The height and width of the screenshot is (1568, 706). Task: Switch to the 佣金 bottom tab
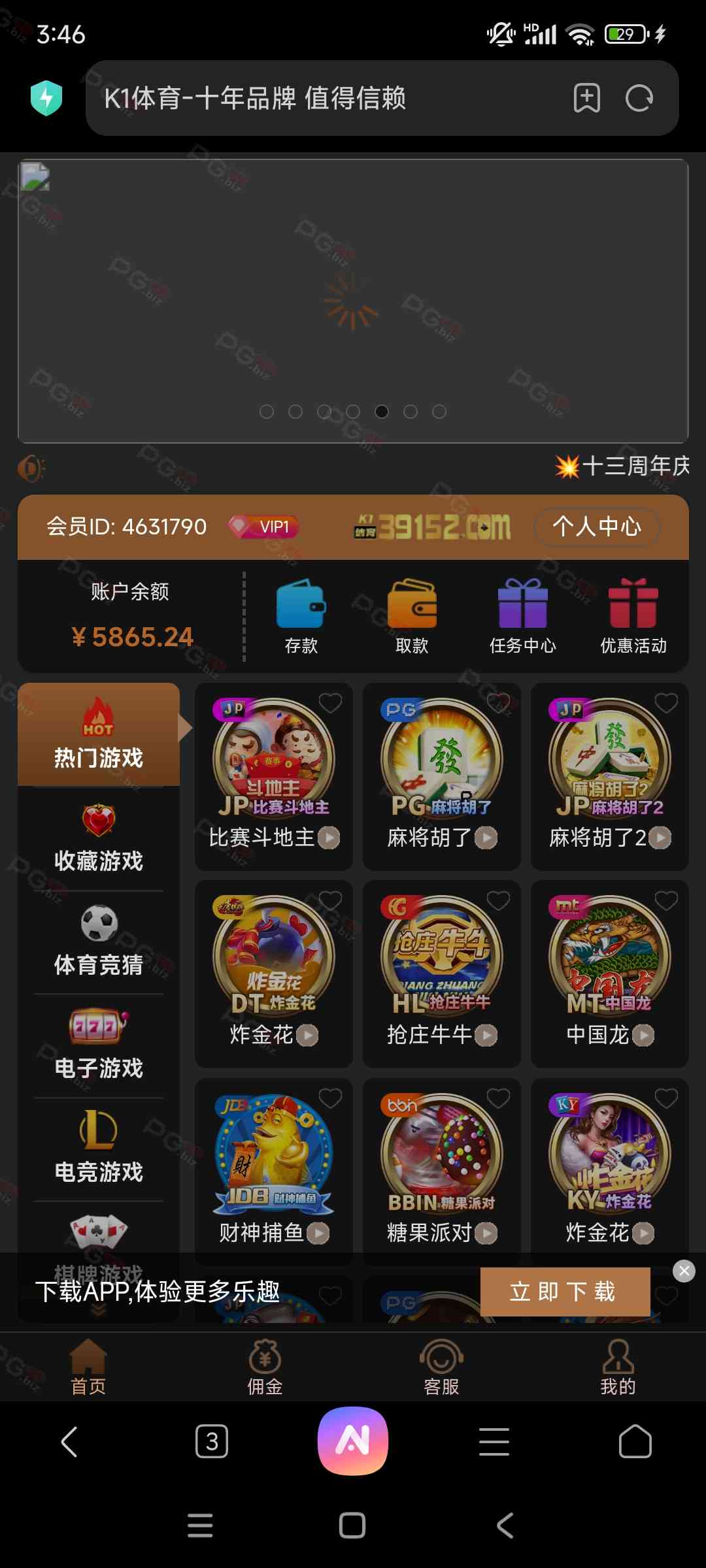pos(265,1367)
